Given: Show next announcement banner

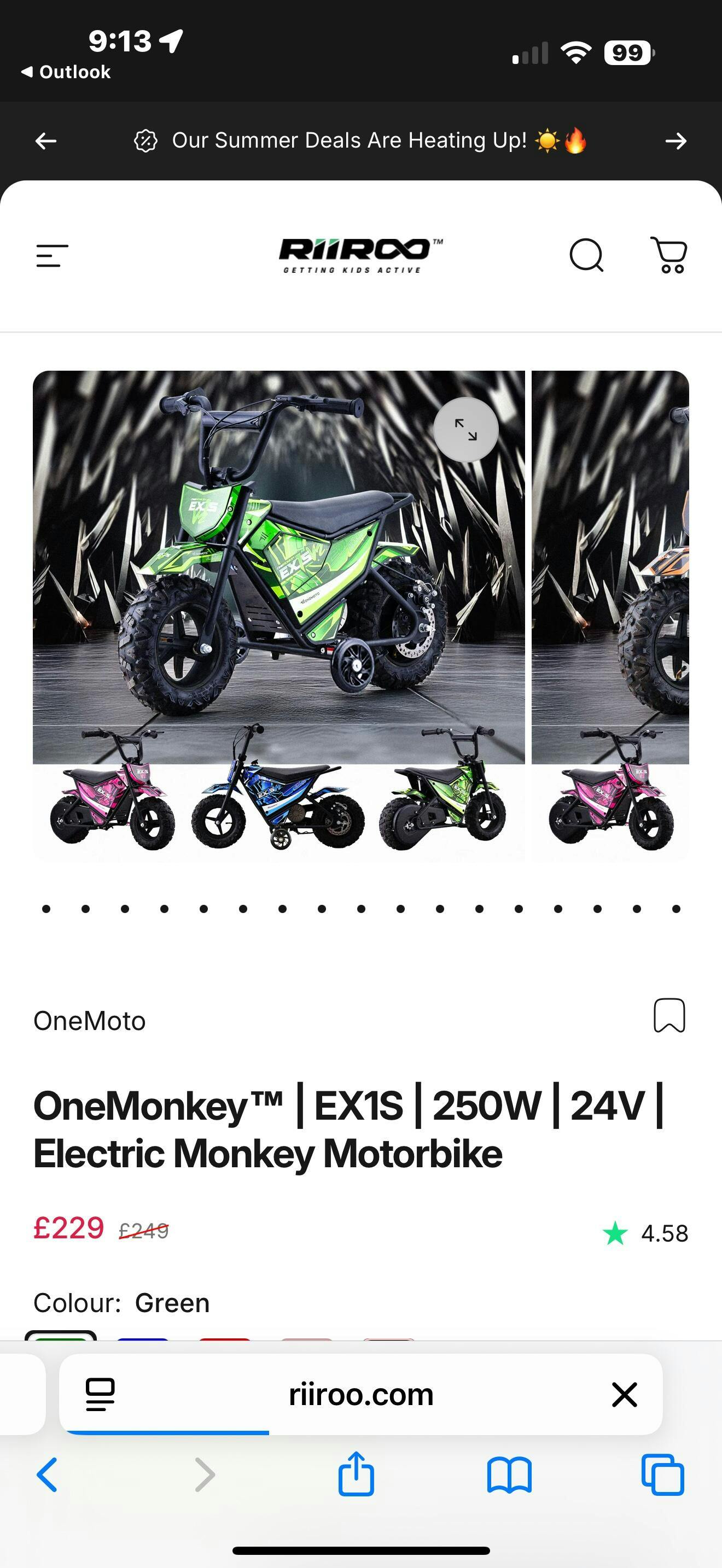Looking at the screenshot, I should (x=675, y=141).
